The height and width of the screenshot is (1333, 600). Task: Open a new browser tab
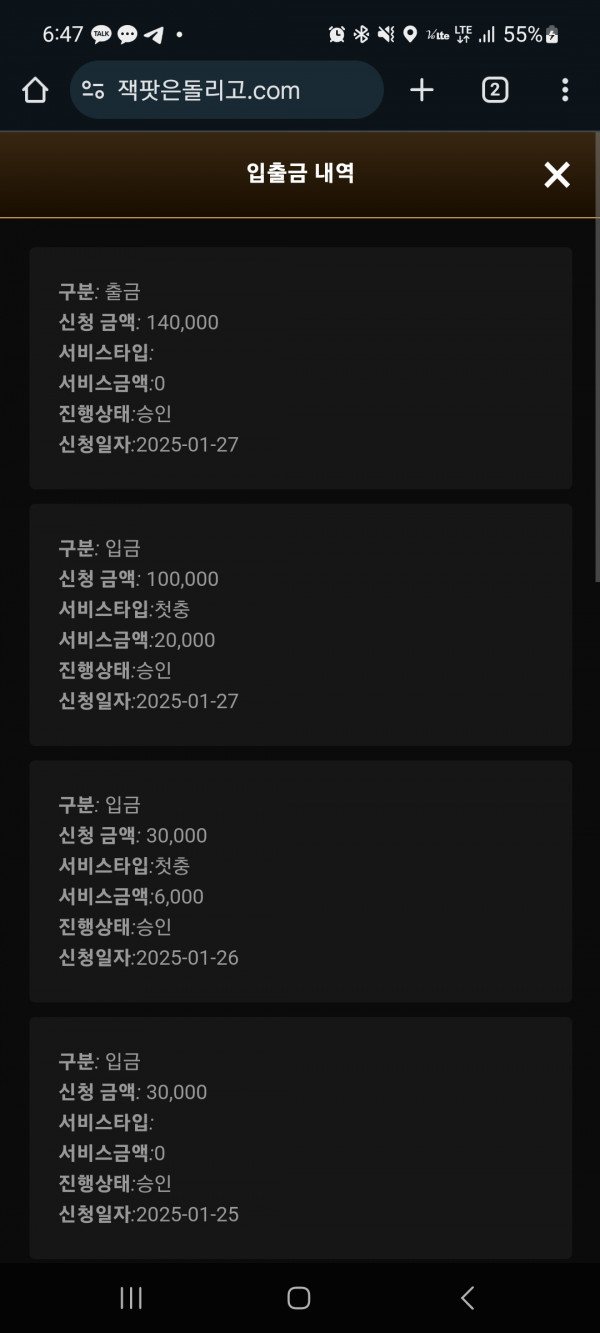422,90
